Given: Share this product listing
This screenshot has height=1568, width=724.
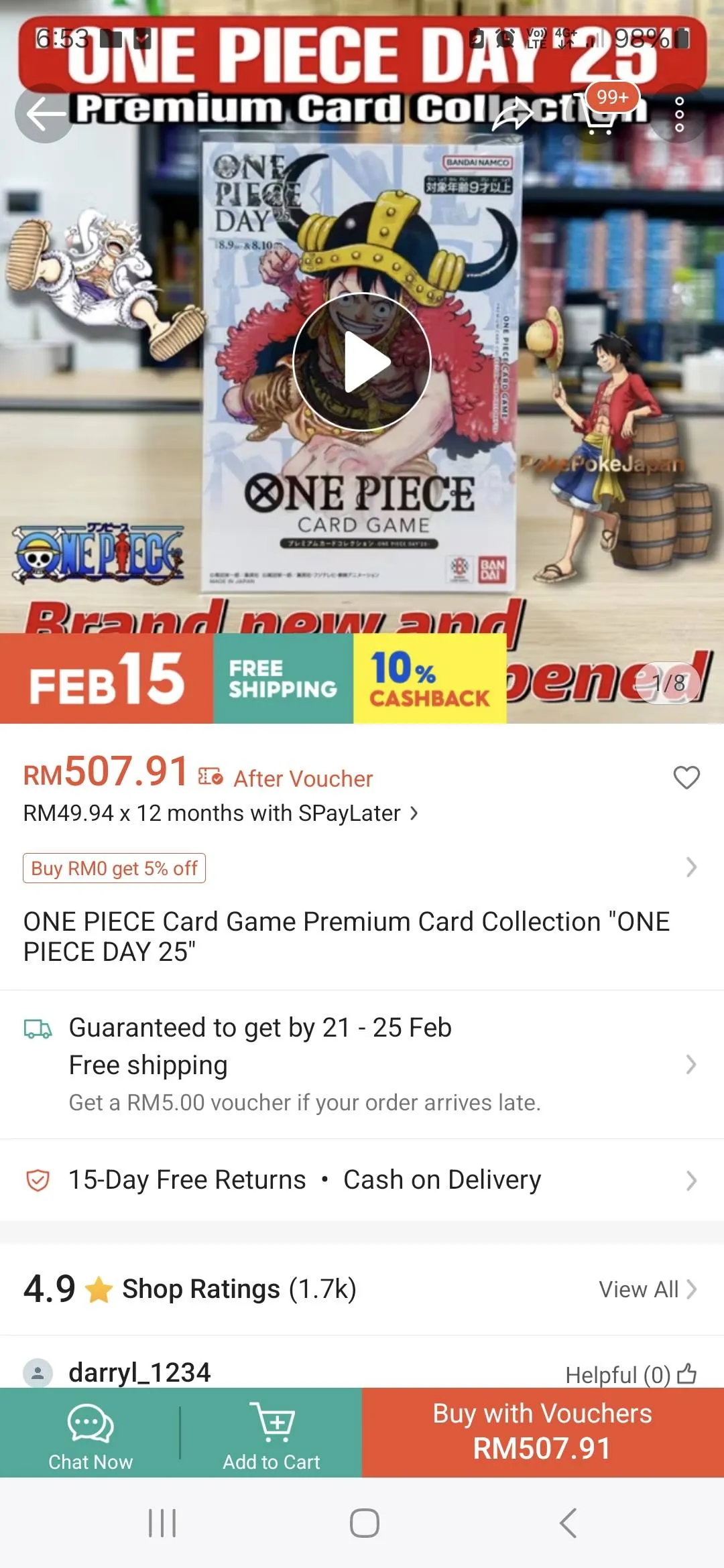Looking at the screenshot, I should 512,114.
